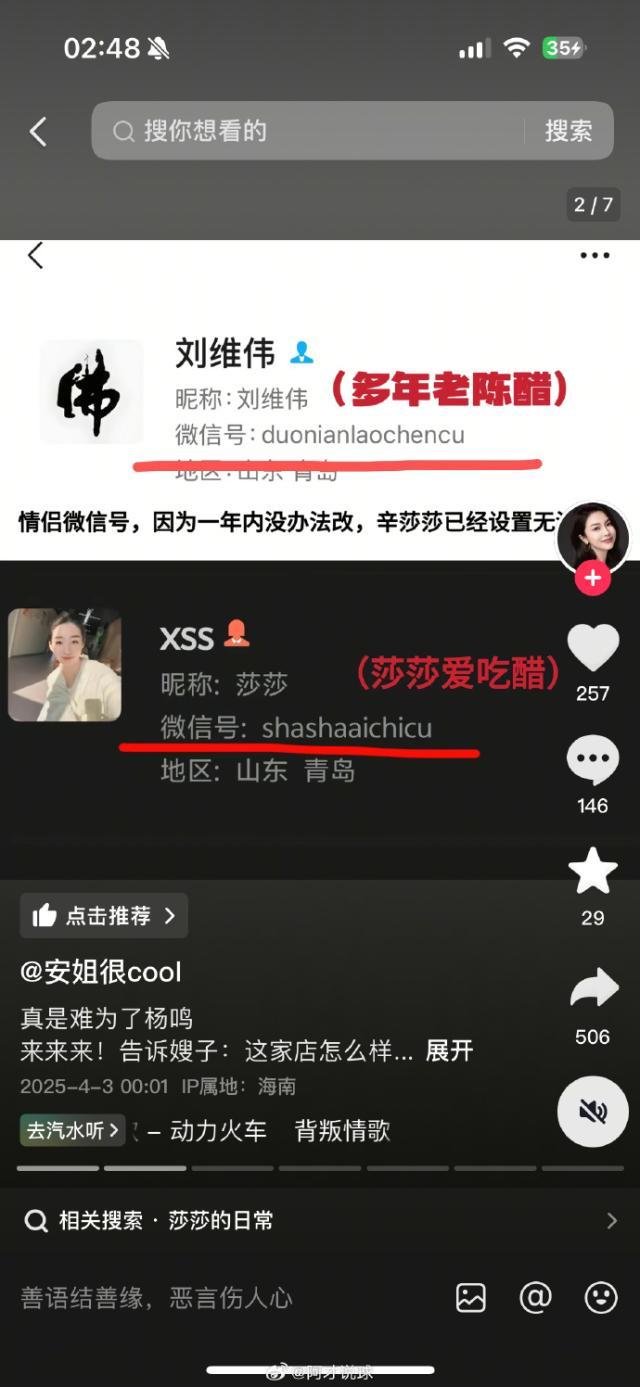Unmute the sound with the speaker button
The height and width of the screenshot is (1387, 640).
593,1111
